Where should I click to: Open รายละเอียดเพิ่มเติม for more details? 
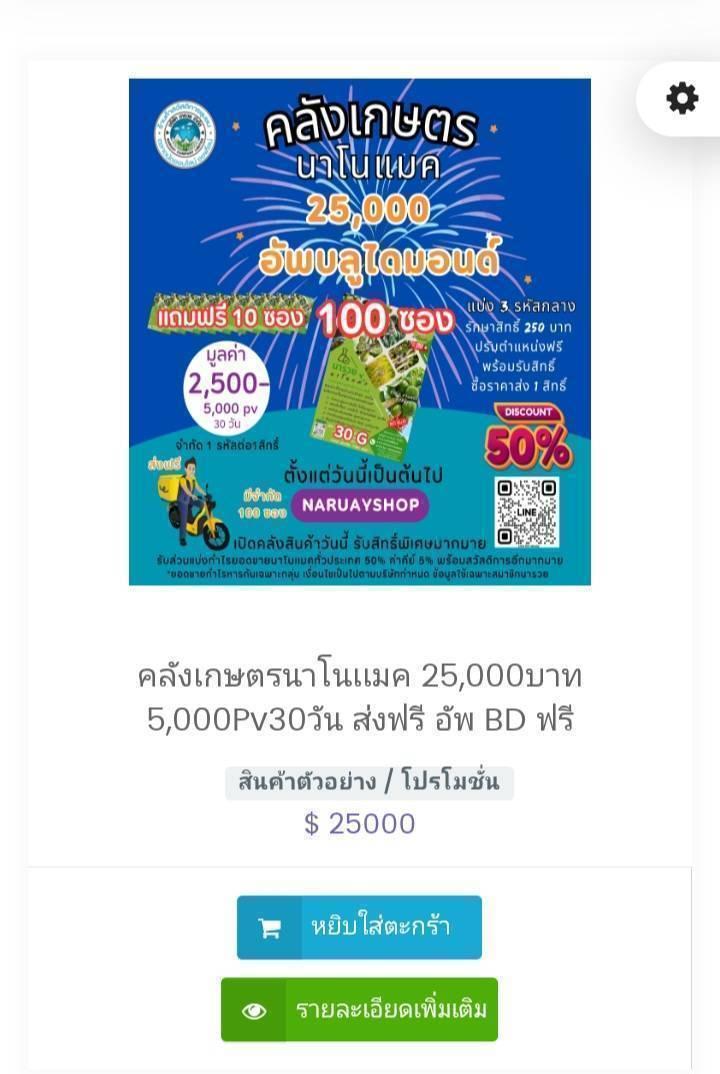pyautogui.click(x=359, y=1010)
